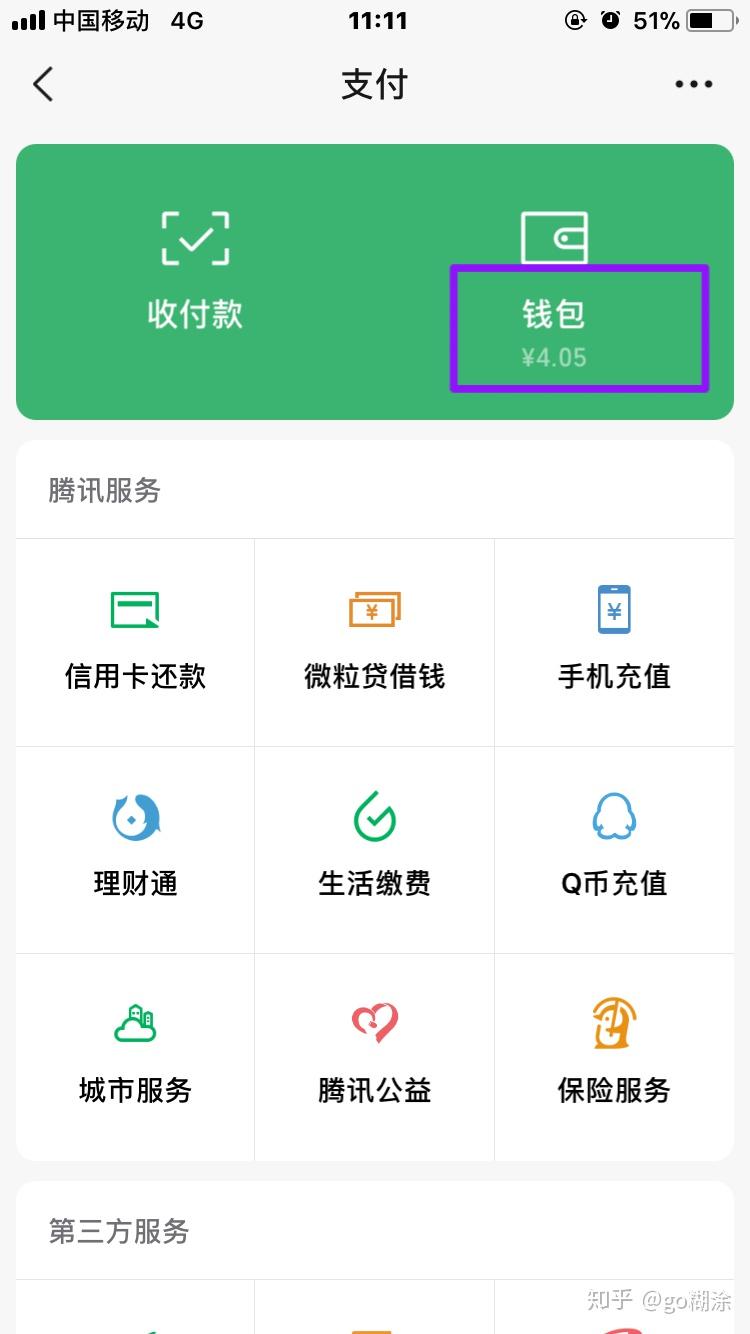
Task: Tap the alarm clock status bar icon
Action: coord(610,20)
